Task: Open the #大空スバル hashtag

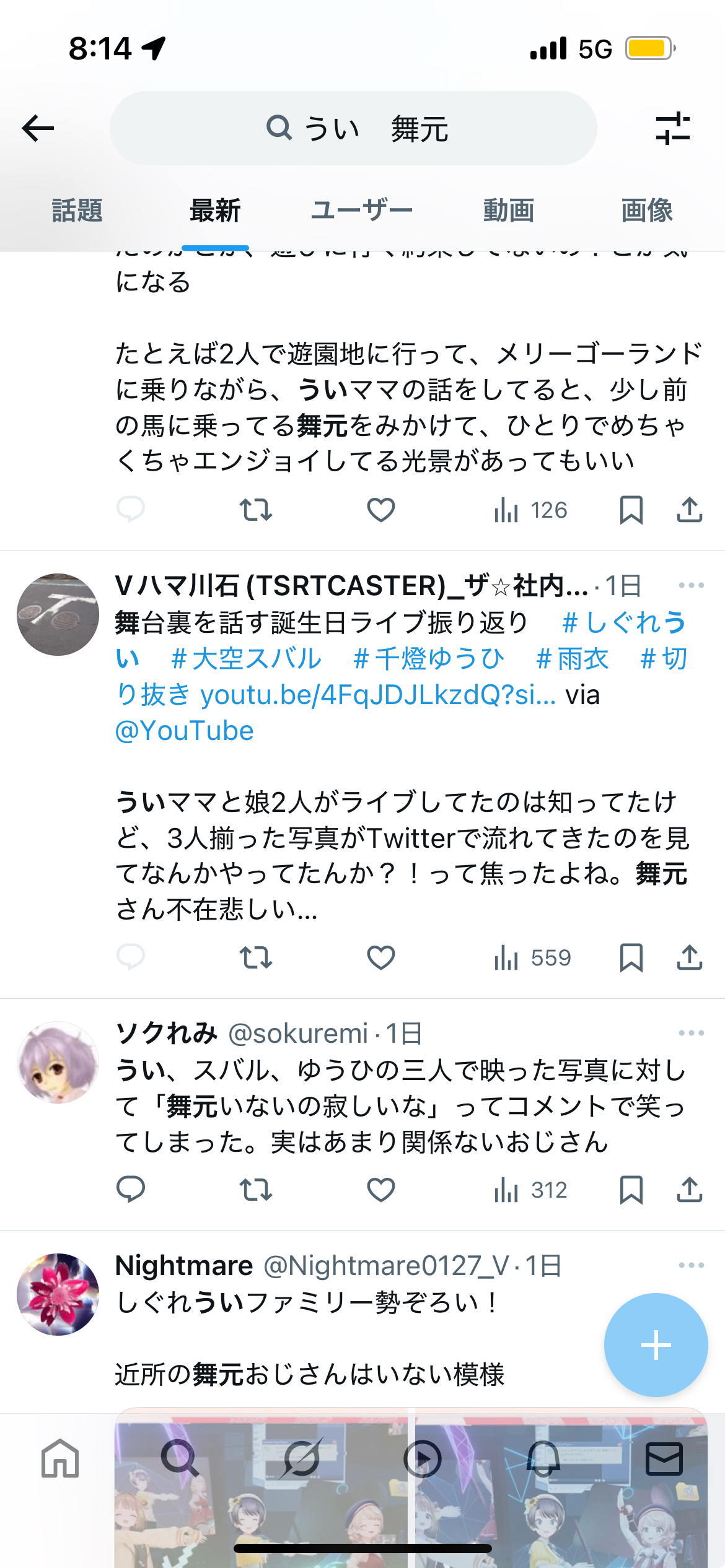Action: coord(247,658)
